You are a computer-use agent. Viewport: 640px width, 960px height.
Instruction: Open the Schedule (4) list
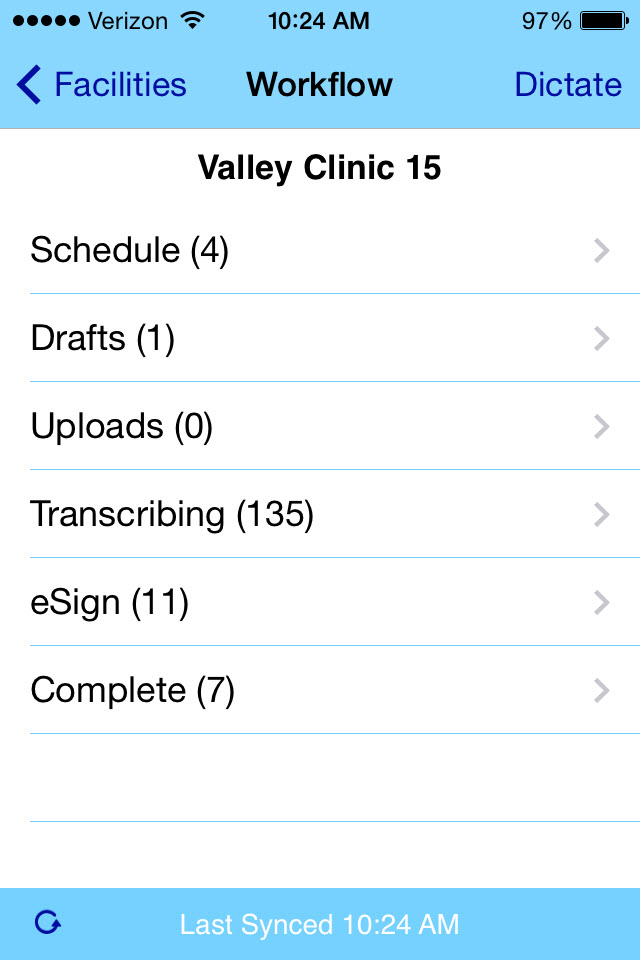pos(320,250)
